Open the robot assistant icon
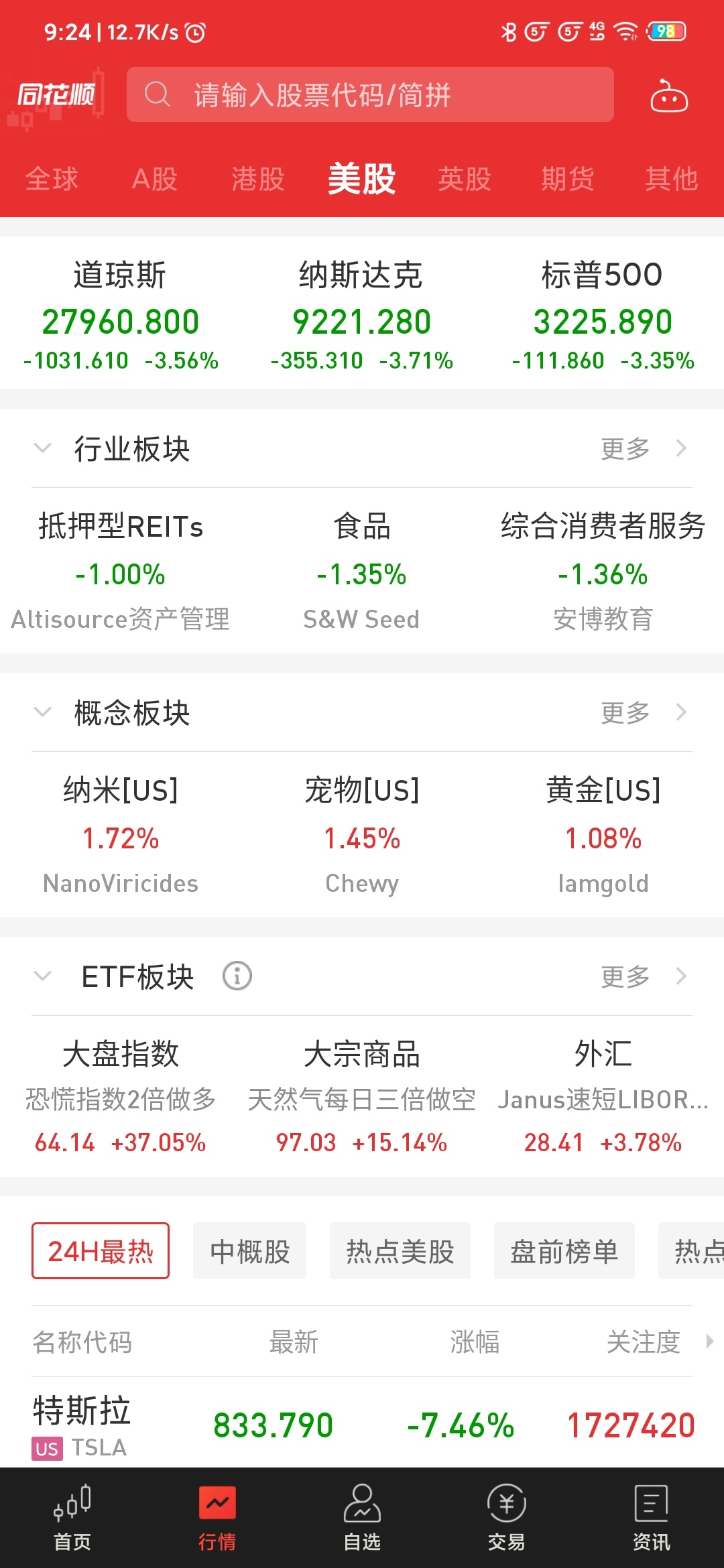This screenshot has height=1568, width=724. point(668,96)
